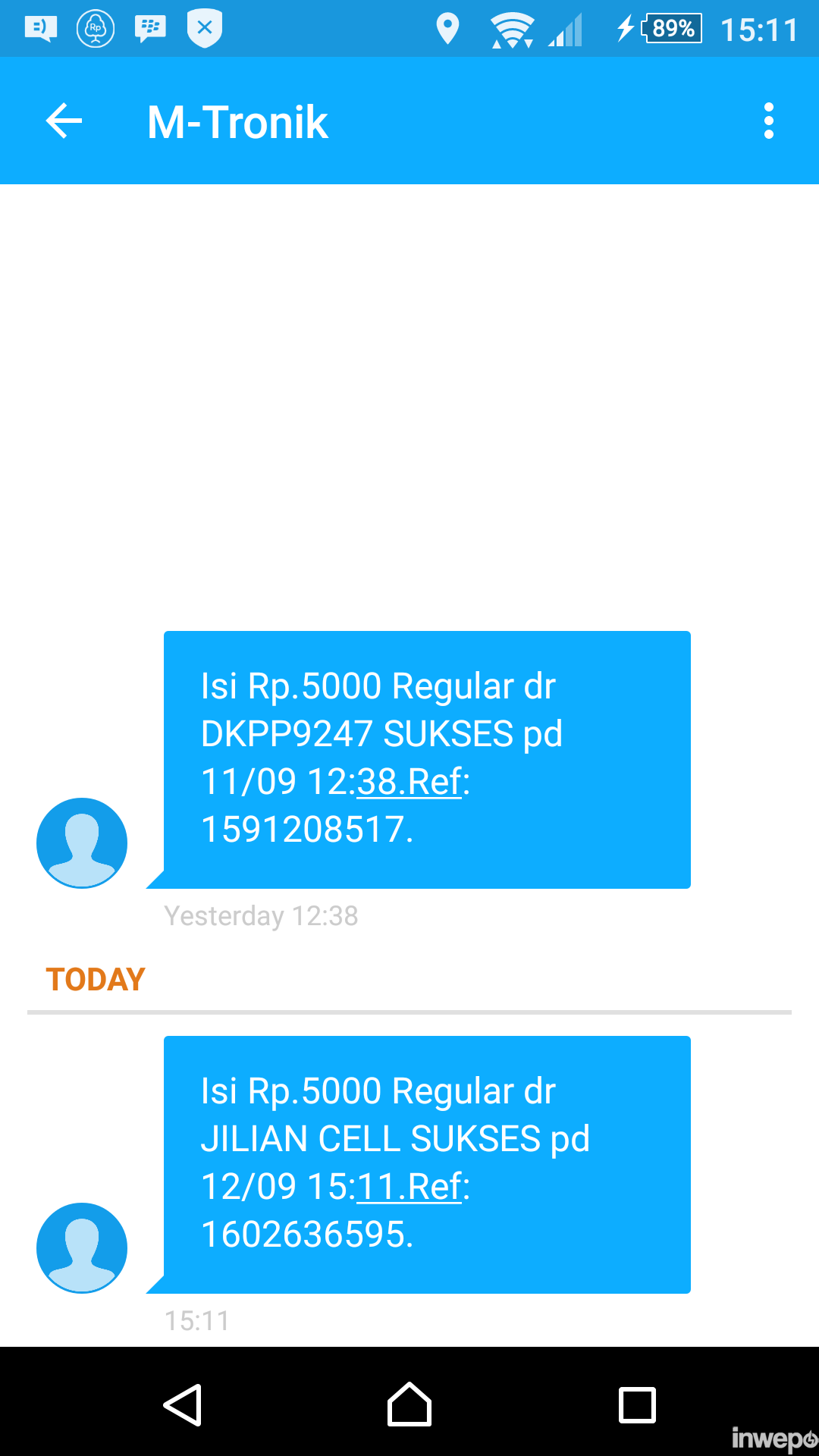The width and height of the screenshot is (819, 1456).
Task: Open the overflow menu
Action: 768,121
